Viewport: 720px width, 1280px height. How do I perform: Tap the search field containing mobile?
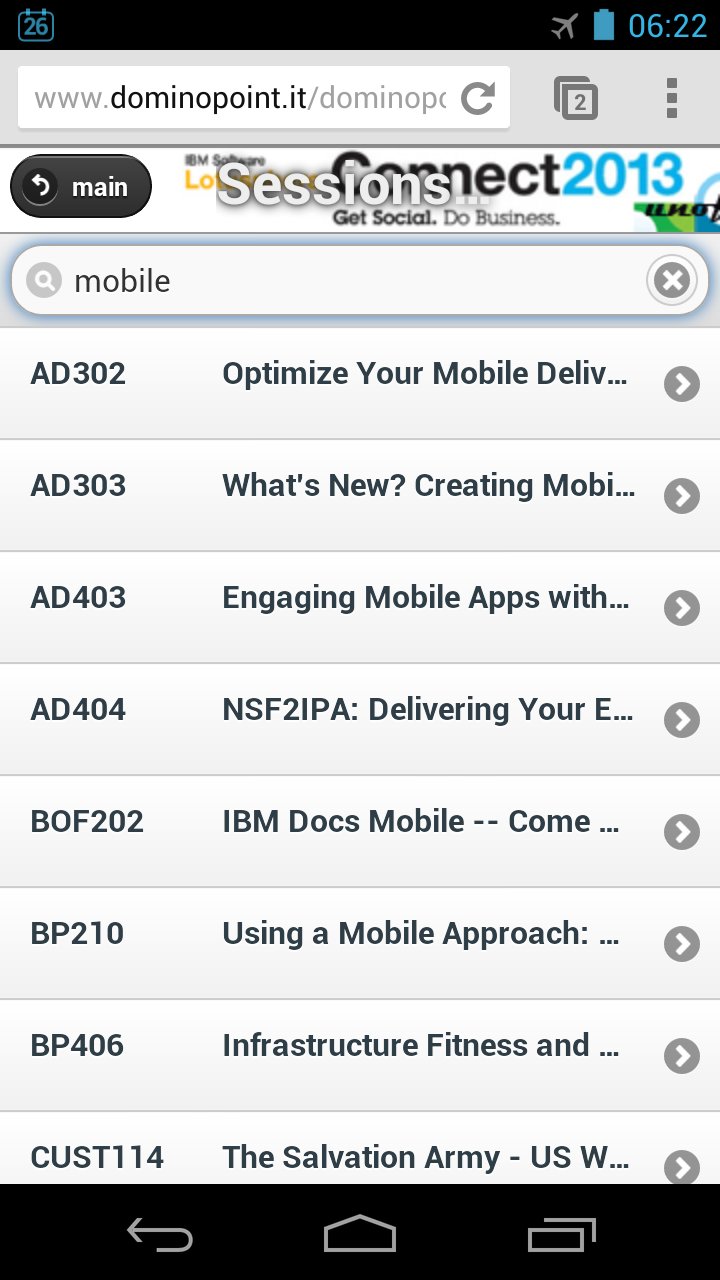(x=360, y=281)
